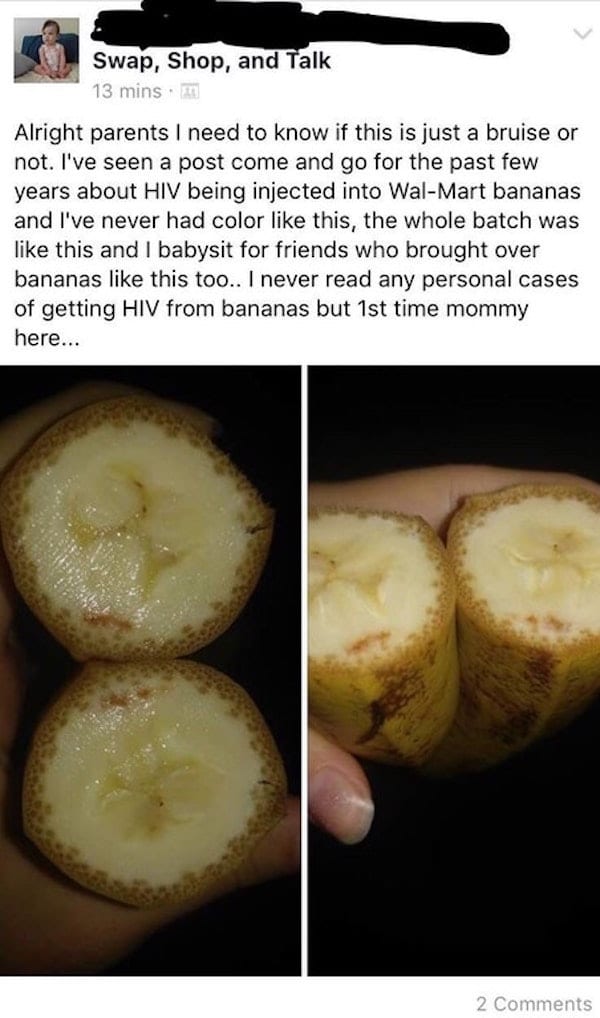The image size is (600, 1018).
Task: Open the Swap, Shop, and Talk group
Action: pos(212,62)
